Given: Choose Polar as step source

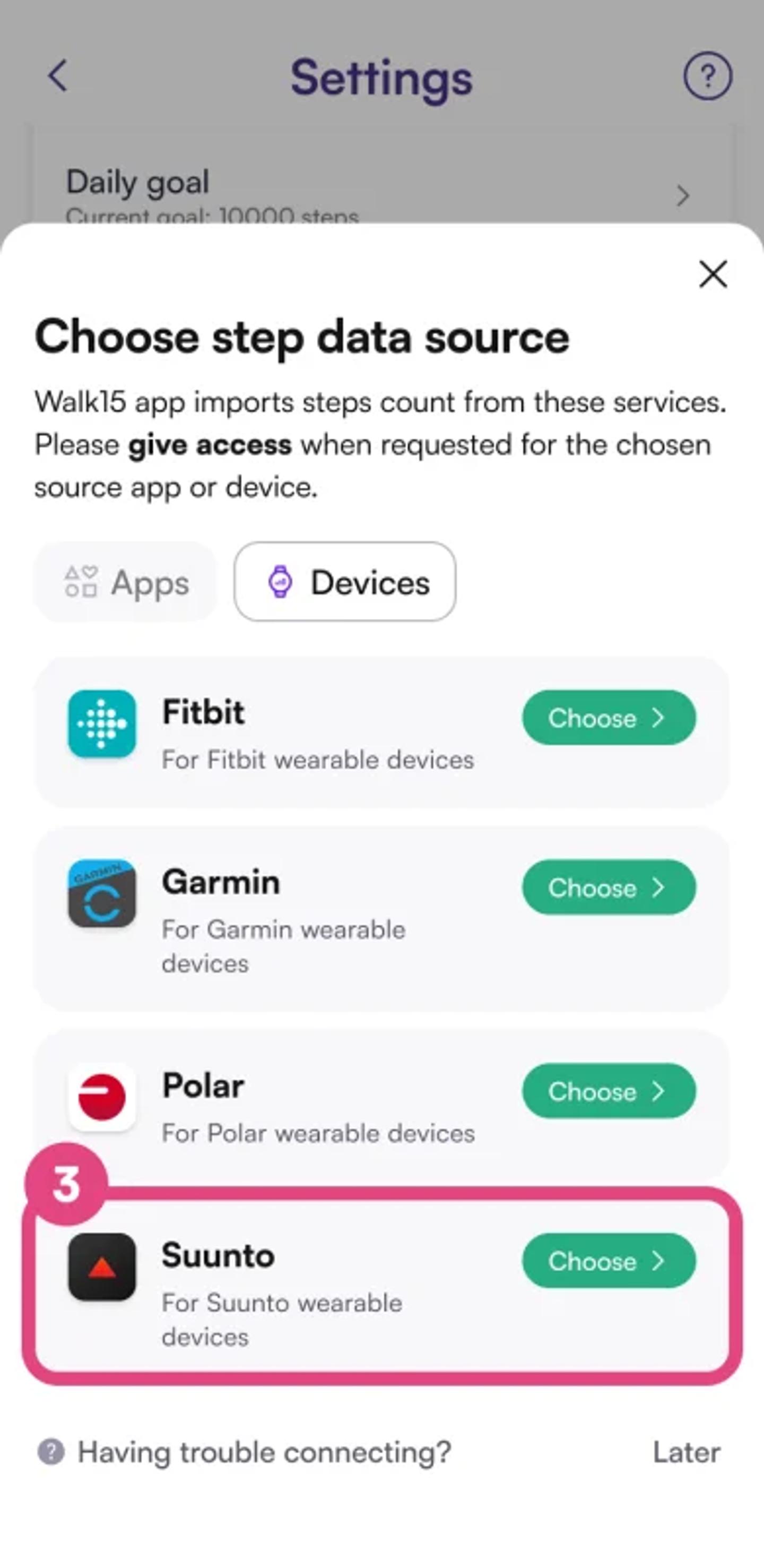Looking at the screenshot, I should (608, 1091).
